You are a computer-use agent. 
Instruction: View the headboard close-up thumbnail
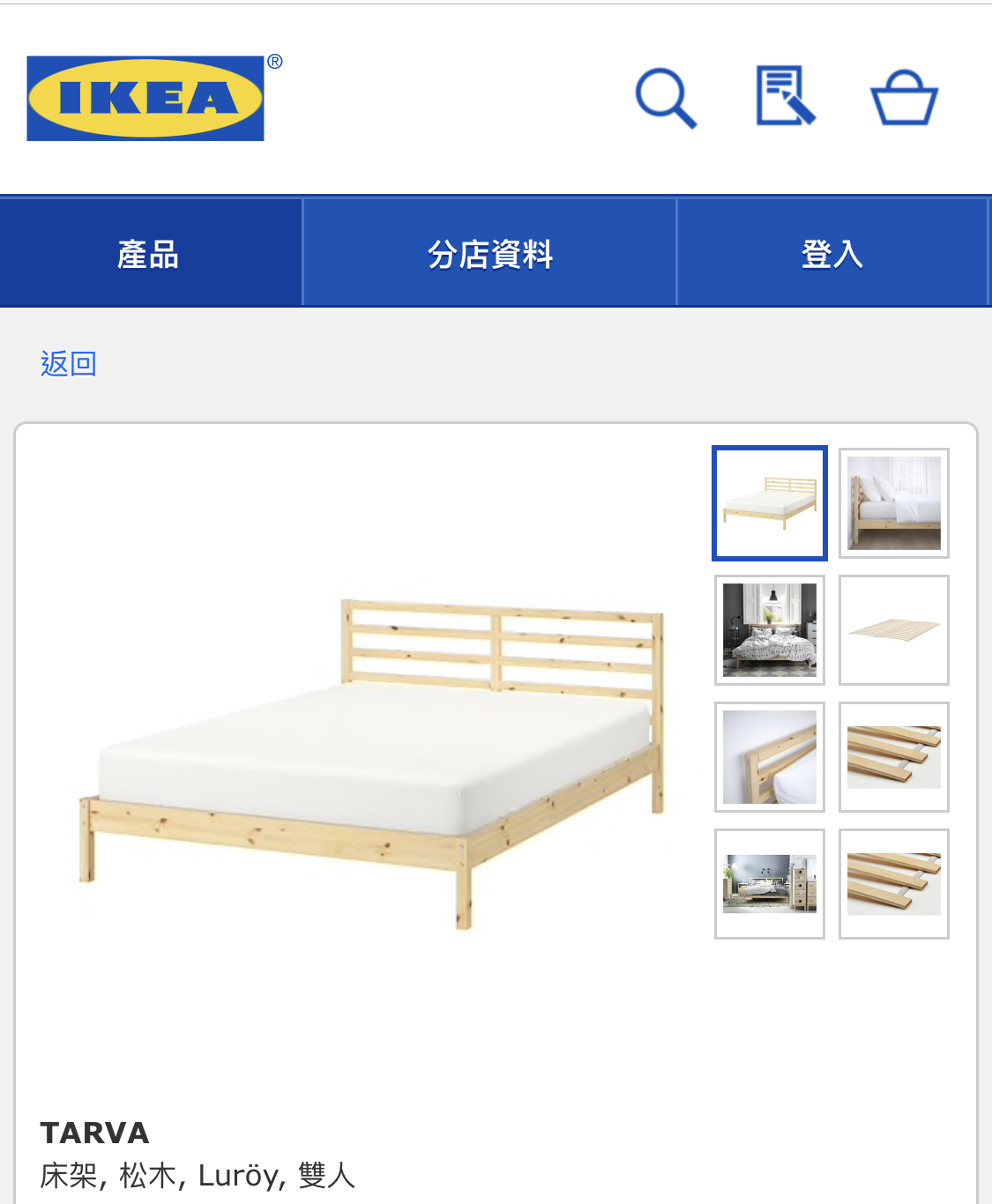[x=770, y=757]
